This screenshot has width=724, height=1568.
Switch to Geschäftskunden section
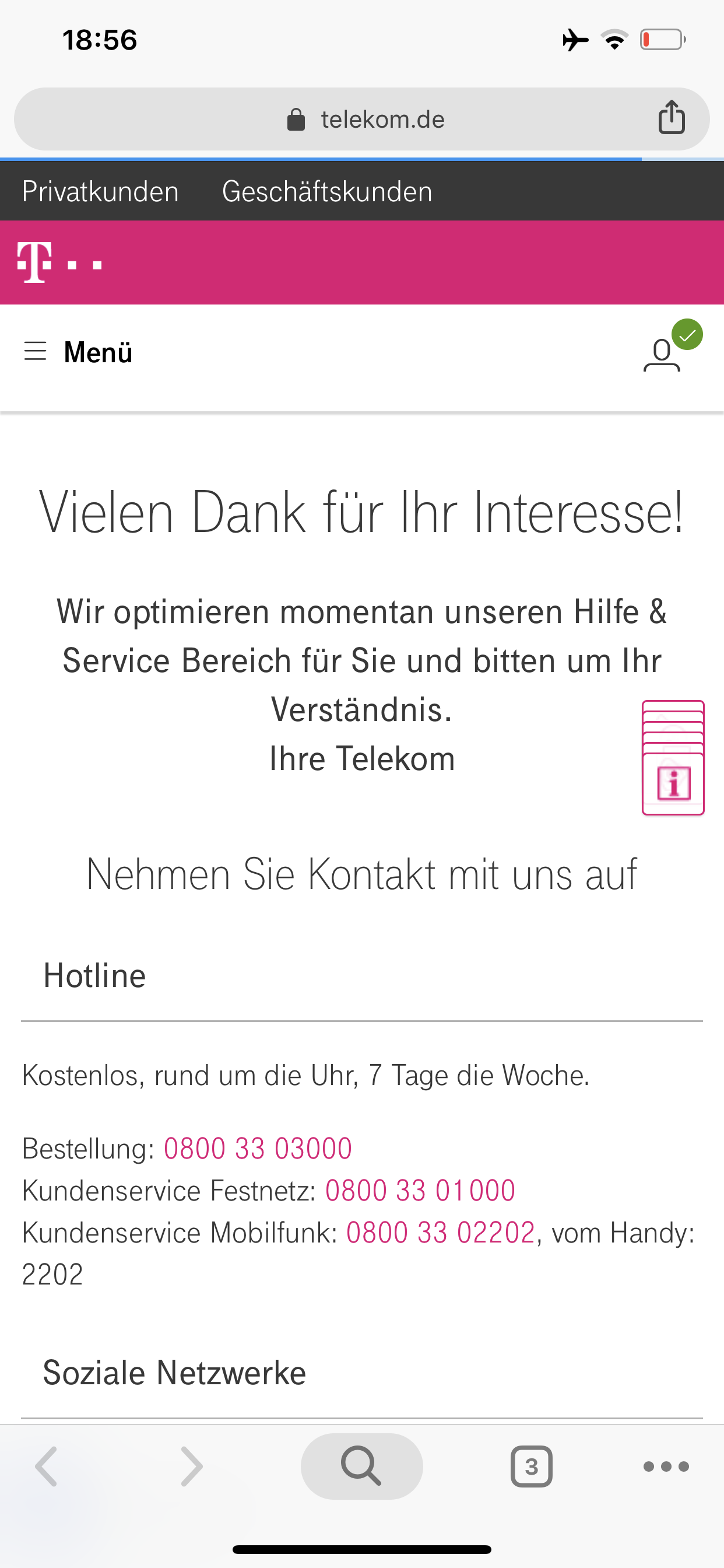[326, 192]
